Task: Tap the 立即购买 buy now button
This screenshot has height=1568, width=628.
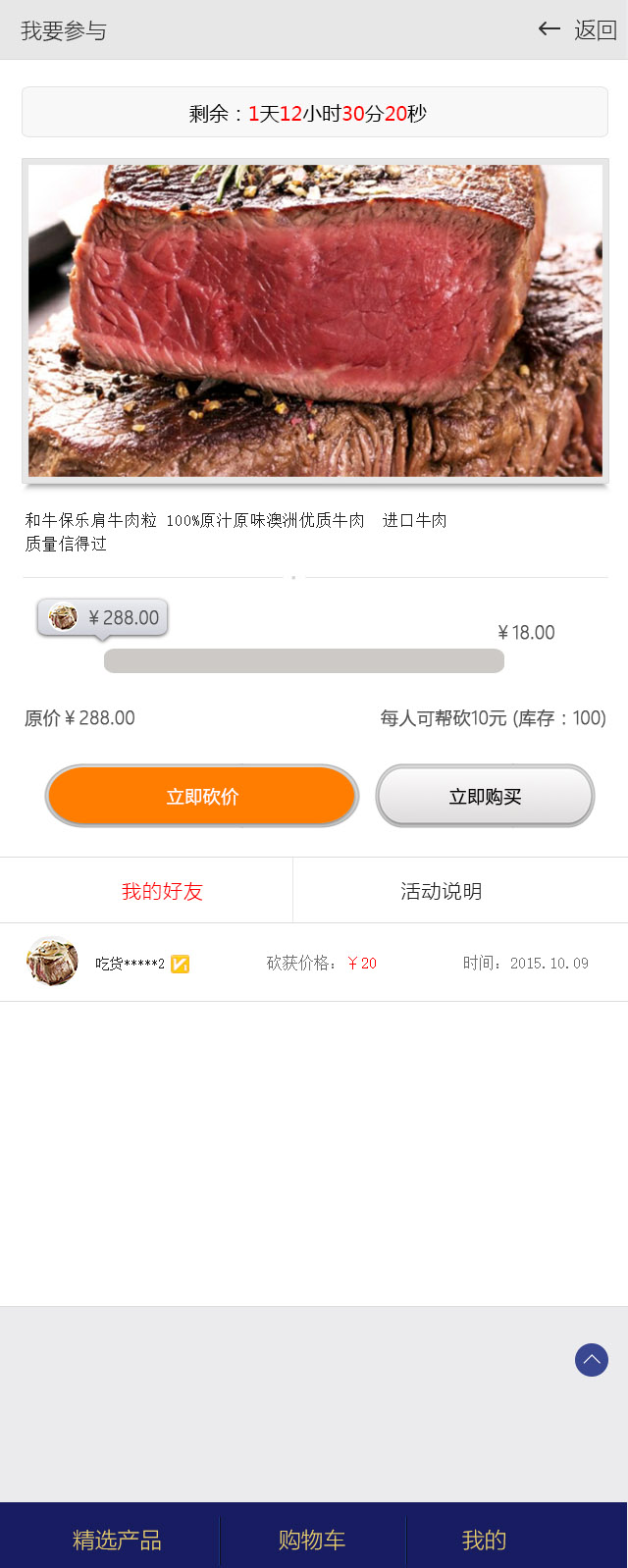Action: 485,796
